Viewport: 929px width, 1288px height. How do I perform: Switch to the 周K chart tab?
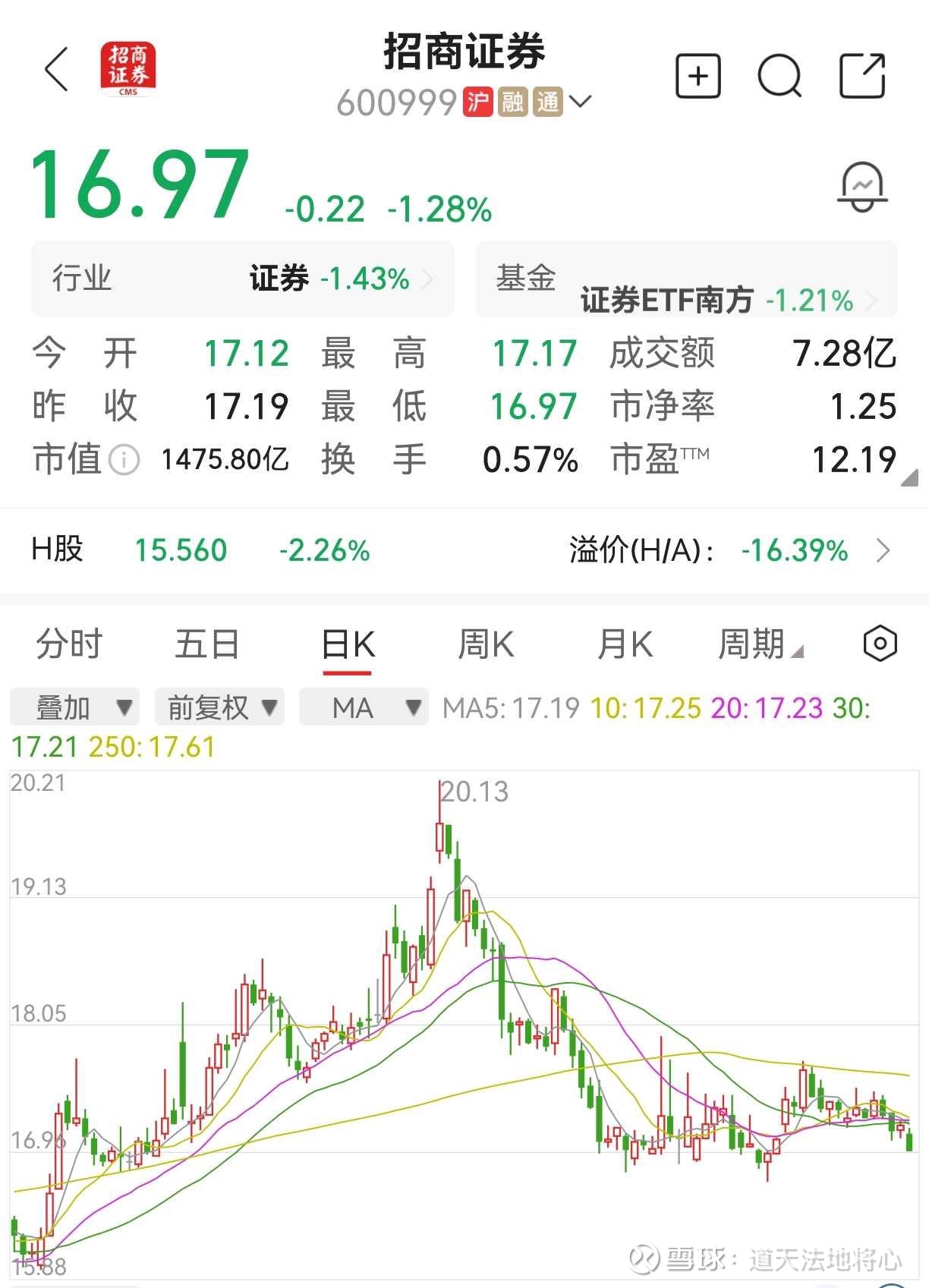click(x=486, y=645)
